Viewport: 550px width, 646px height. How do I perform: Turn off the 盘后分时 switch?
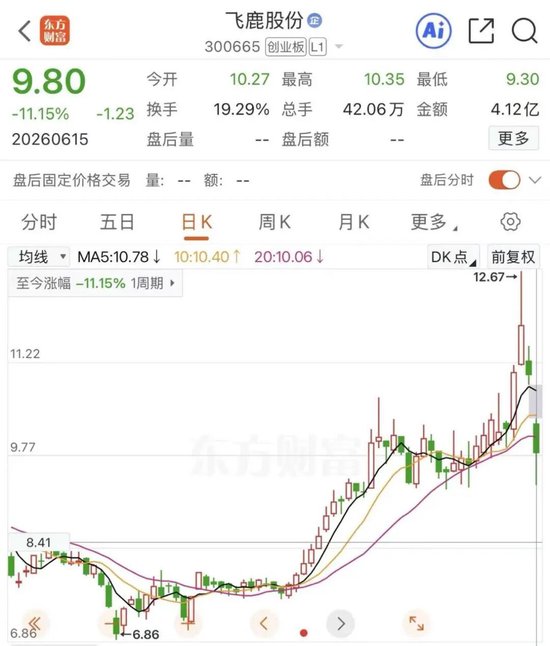pos(504,180)
